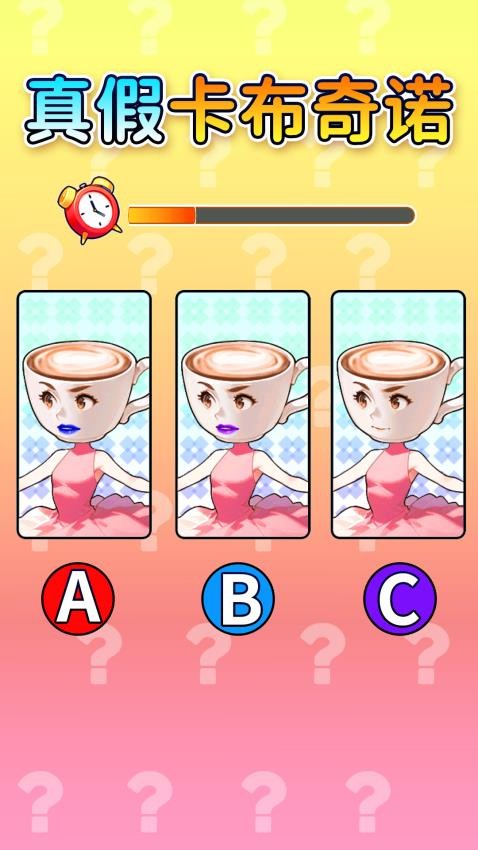This screenshot has height=850, width=478.
Task: Select the cappuccino card with blue lips
Action: [84, 415]
